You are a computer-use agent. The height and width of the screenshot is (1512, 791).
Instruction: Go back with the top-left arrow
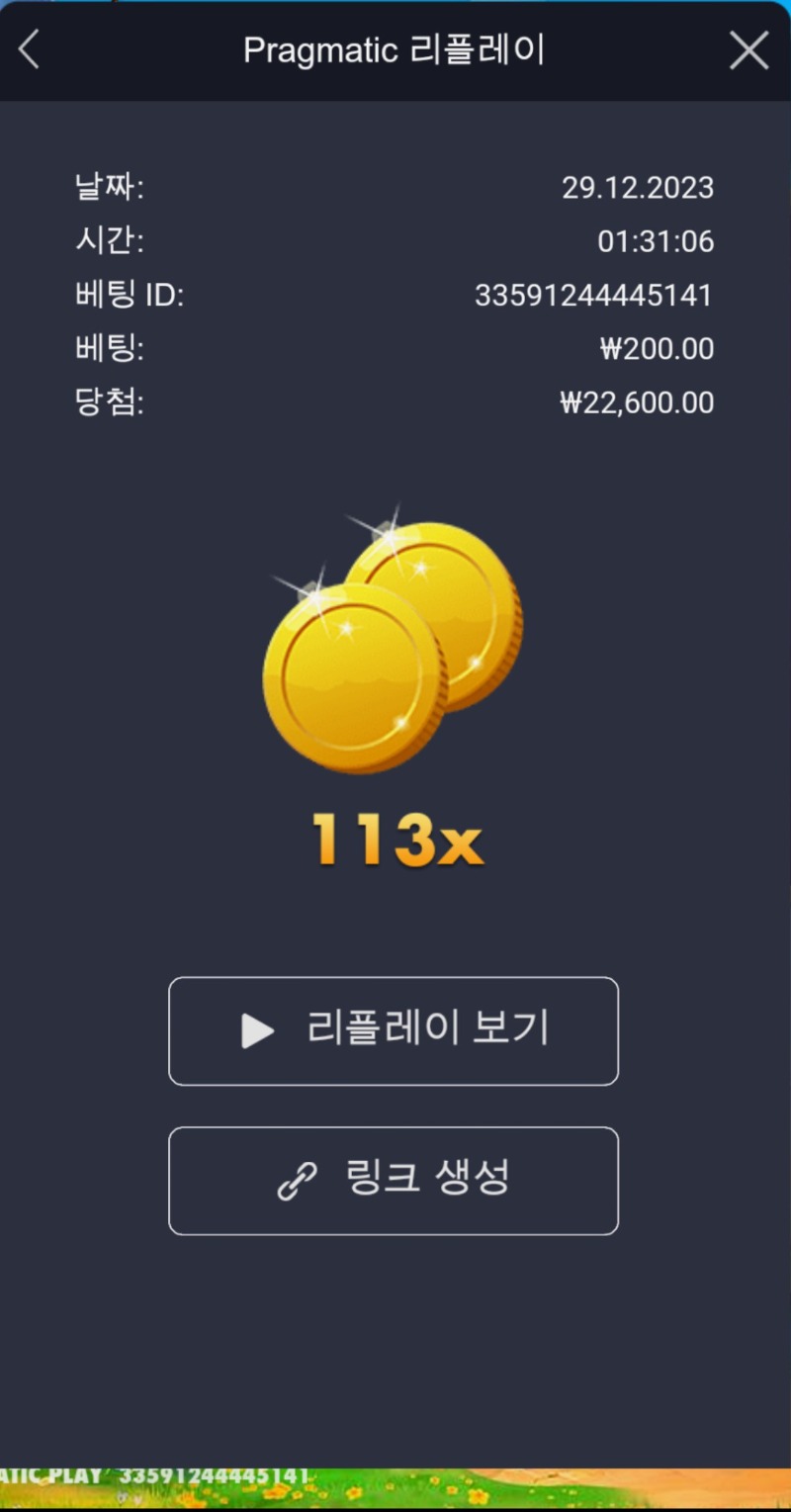30,49
